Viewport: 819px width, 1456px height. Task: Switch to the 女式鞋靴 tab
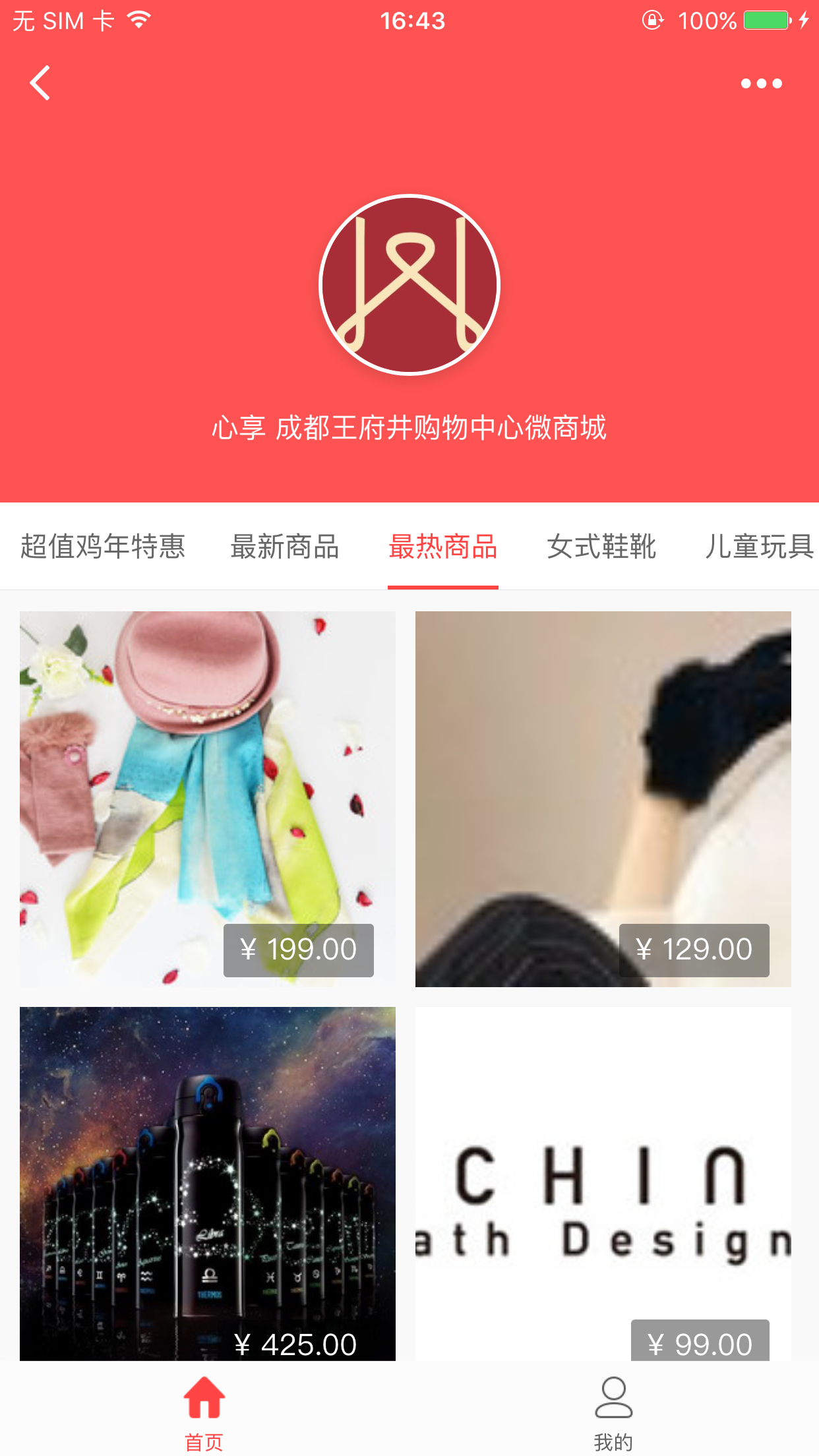tap(601, 547)
